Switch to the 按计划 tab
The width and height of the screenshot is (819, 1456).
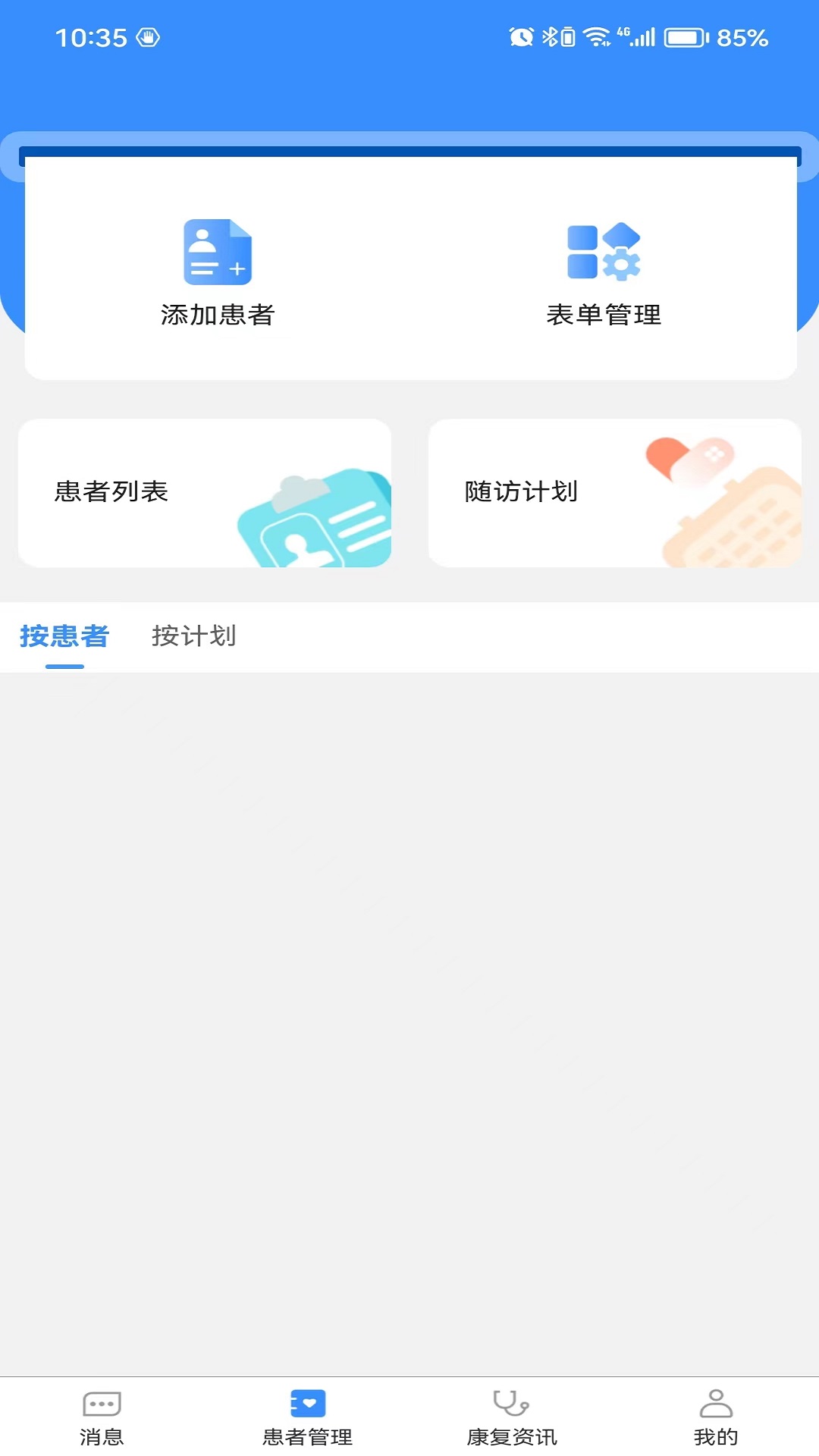tap(193, 636)
